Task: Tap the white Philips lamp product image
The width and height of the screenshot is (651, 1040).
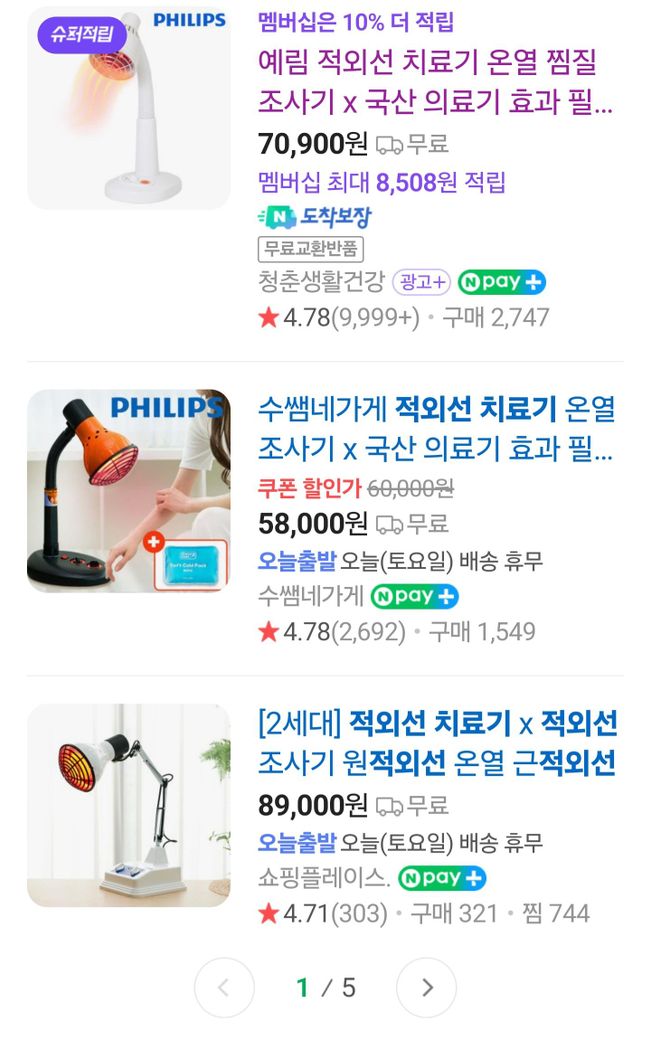Action: coord(128,108)
